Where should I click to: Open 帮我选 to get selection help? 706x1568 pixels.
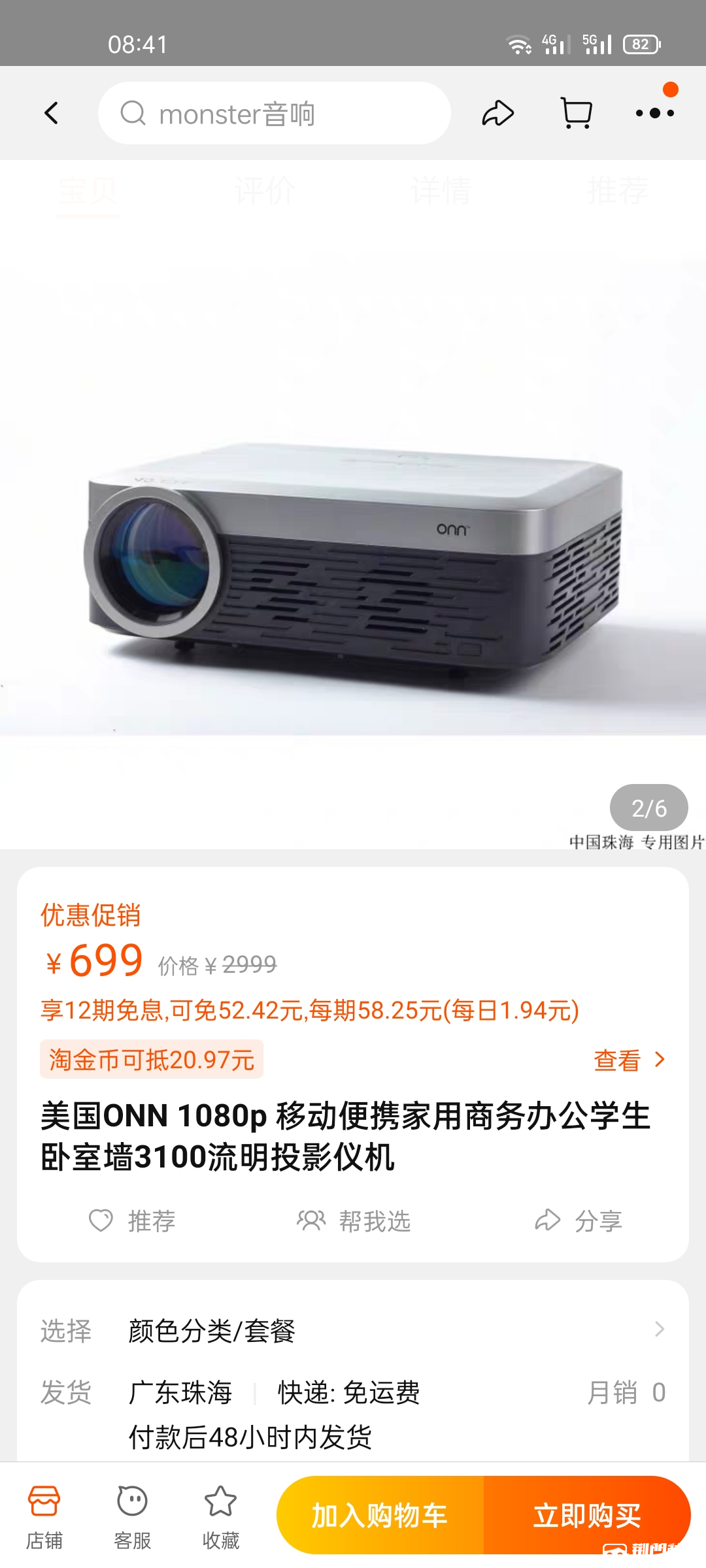coord(355,1219)
